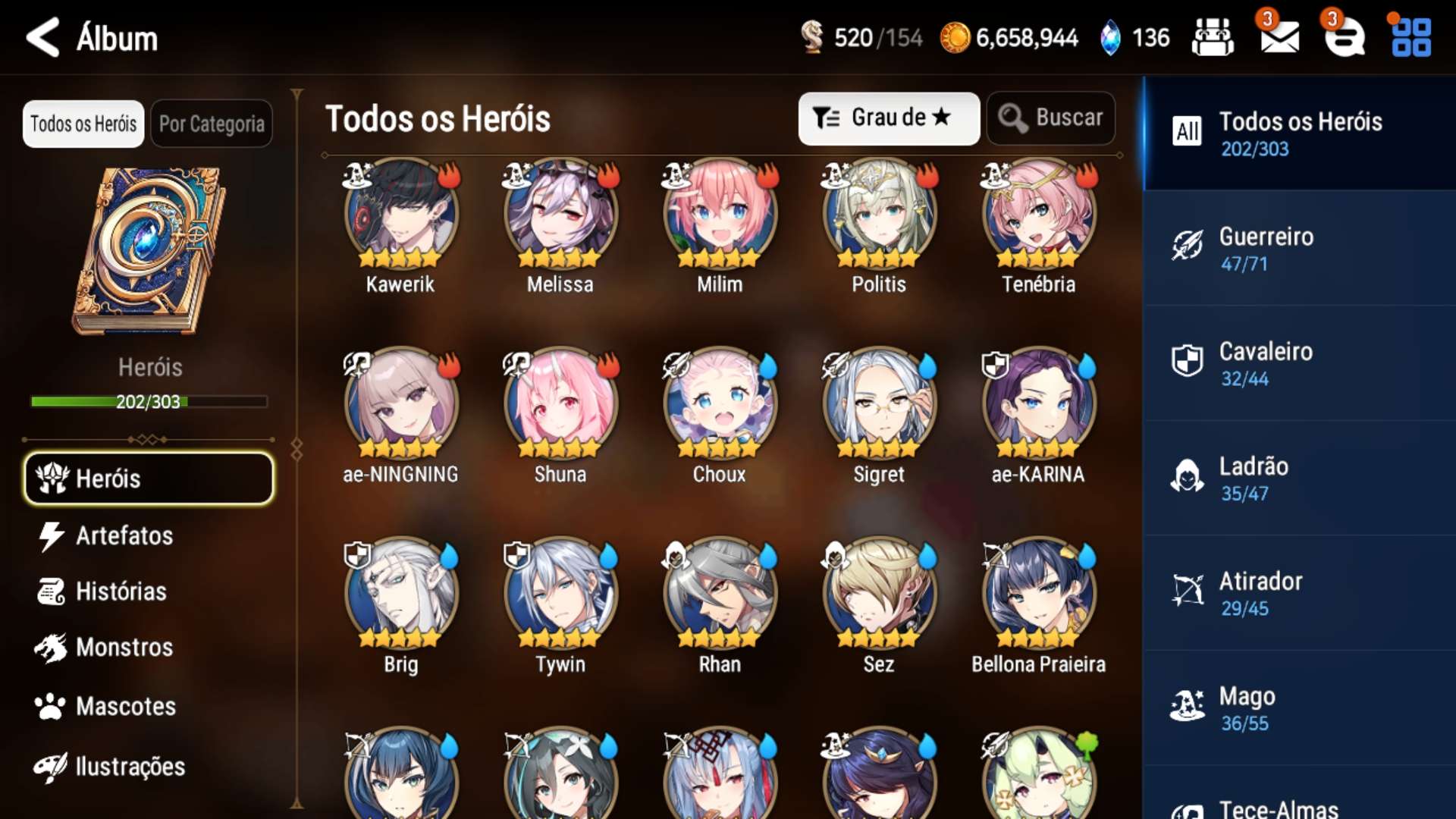Open hero Kawerik's profile
Image resolution: width=1456 pixels, height=819 pixels.
point(400,216)
